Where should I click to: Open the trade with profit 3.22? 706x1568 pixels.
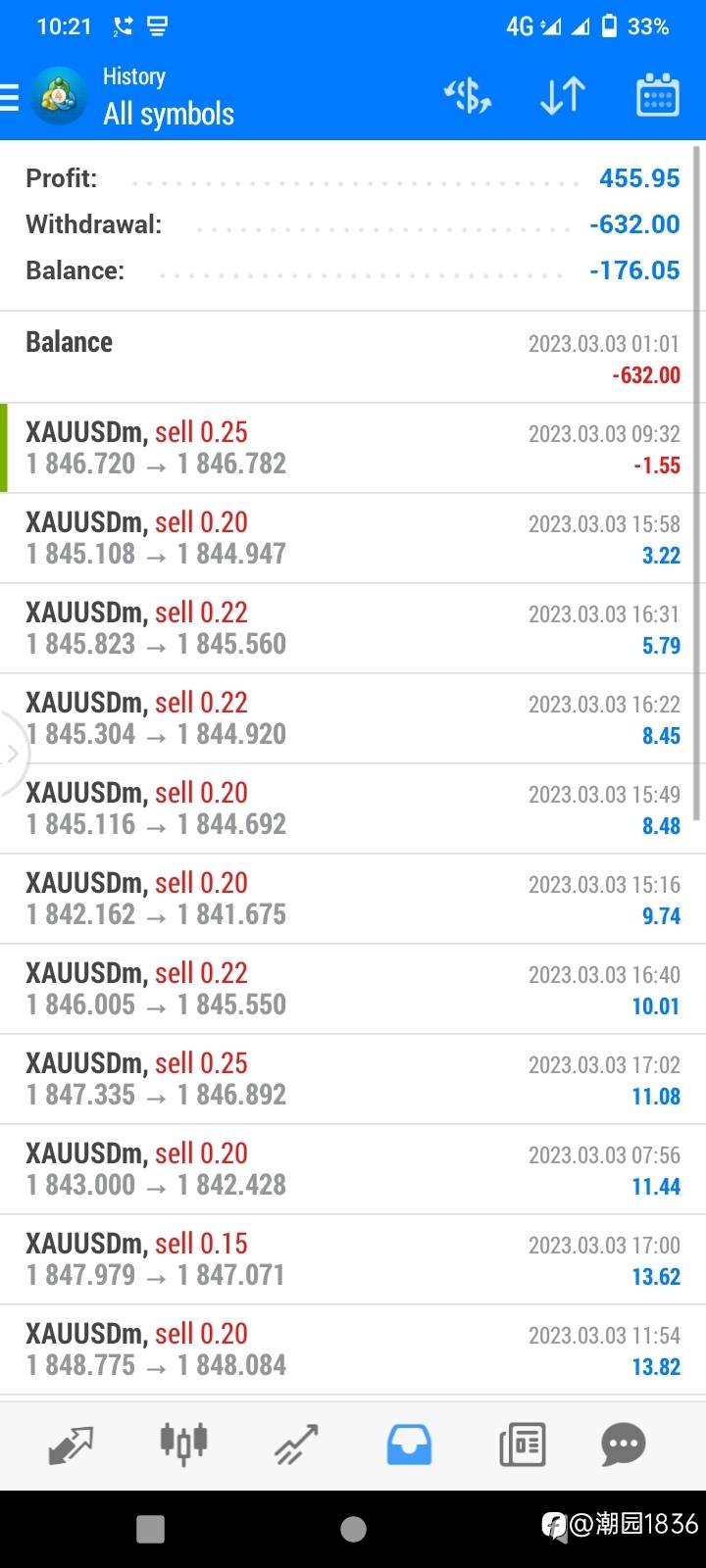tap(353, 538)
